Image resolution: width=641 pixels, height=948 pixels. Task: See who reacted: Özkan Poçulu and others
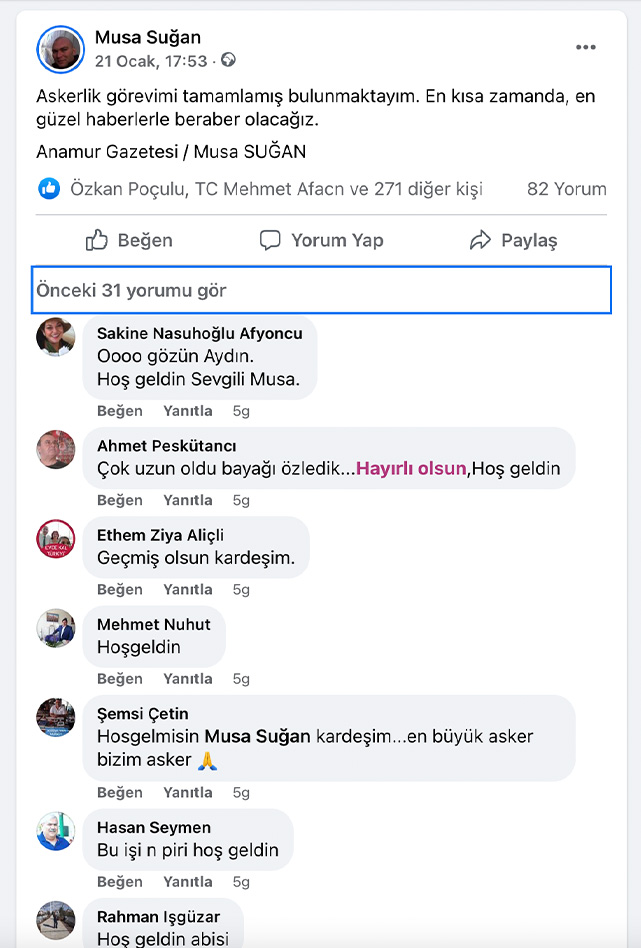pyautogui.click(x=276, y=189)
